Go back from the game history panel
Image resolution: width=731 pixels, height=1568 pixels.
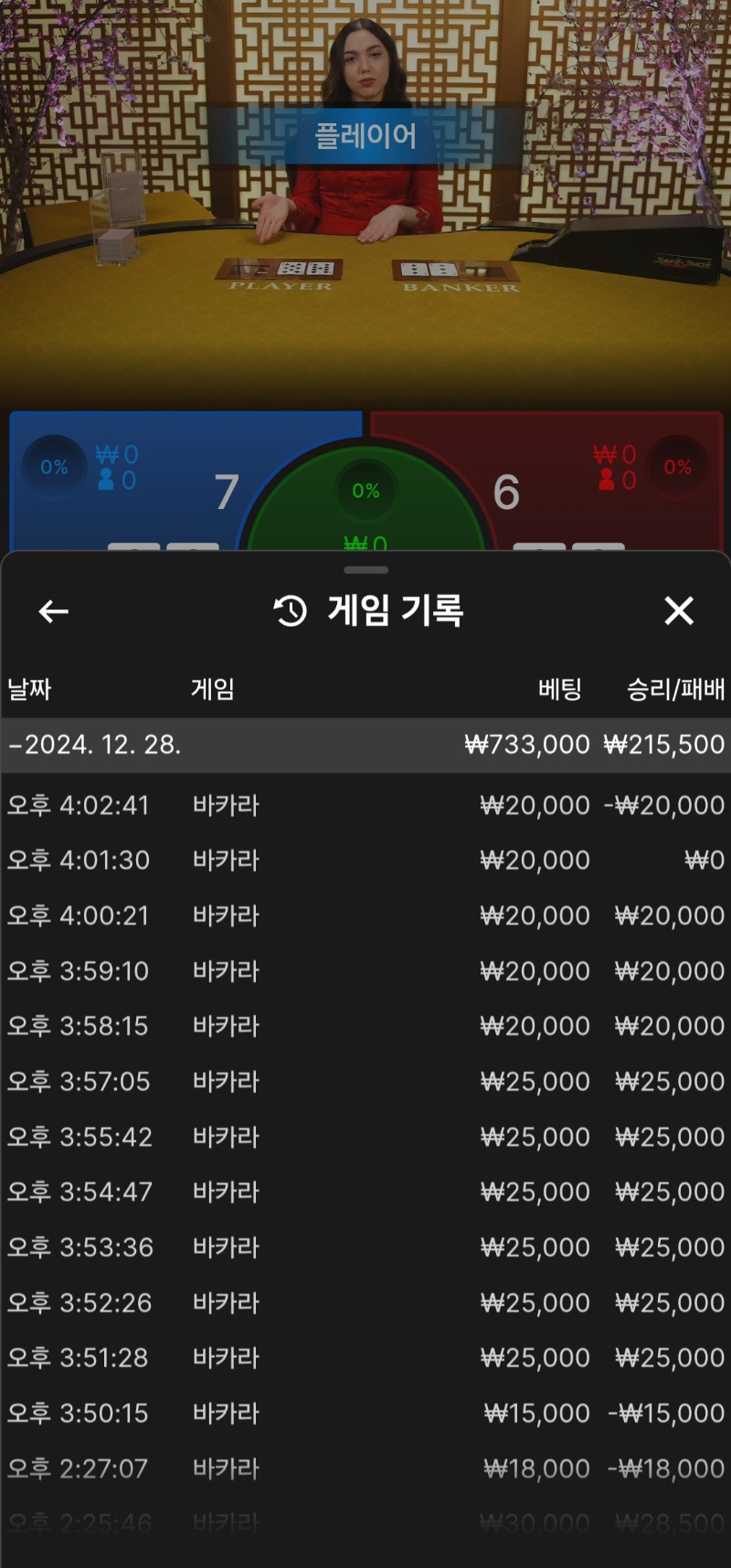pos(54,611)
